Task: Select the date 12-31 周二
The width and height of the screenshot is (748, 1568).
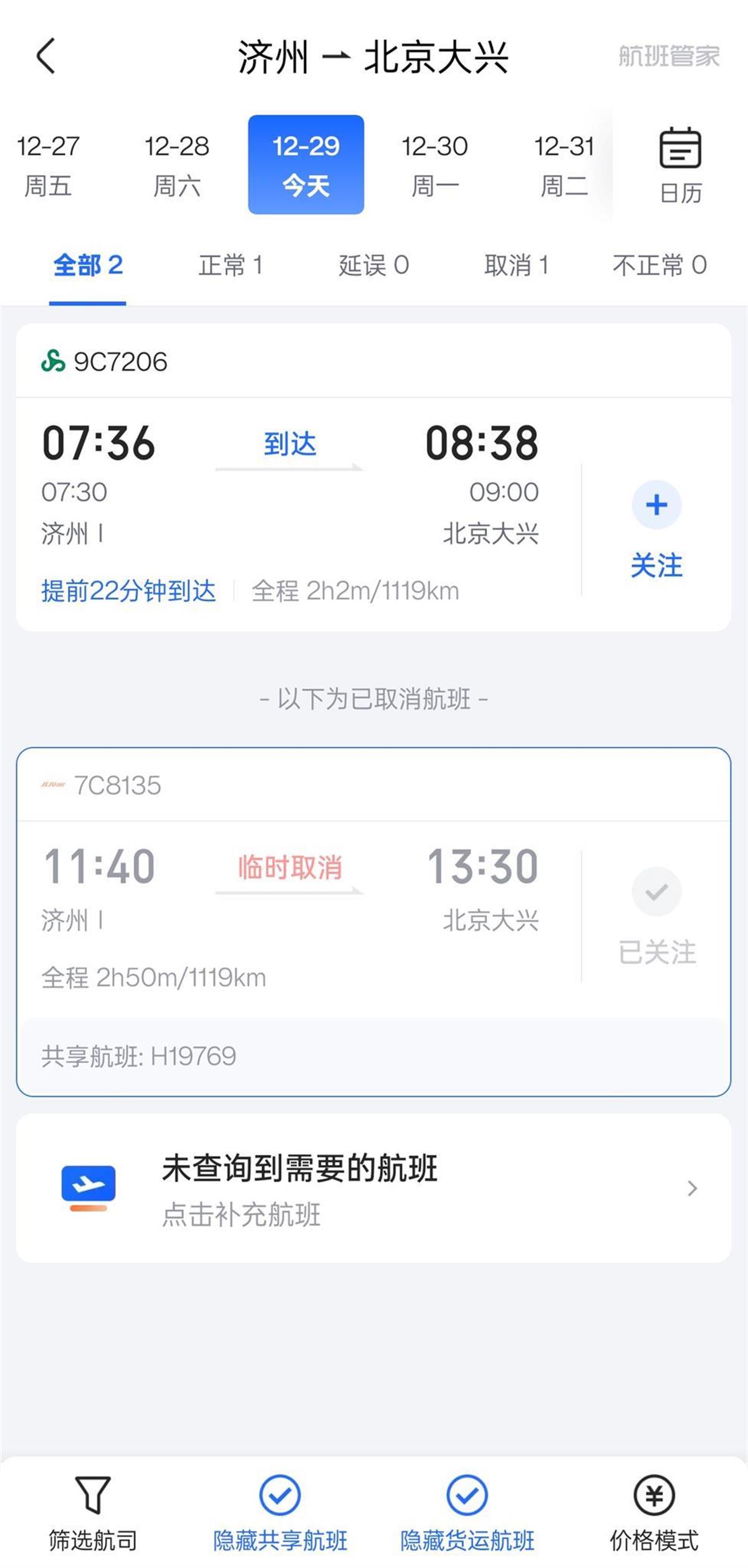Action: (563, 165)
